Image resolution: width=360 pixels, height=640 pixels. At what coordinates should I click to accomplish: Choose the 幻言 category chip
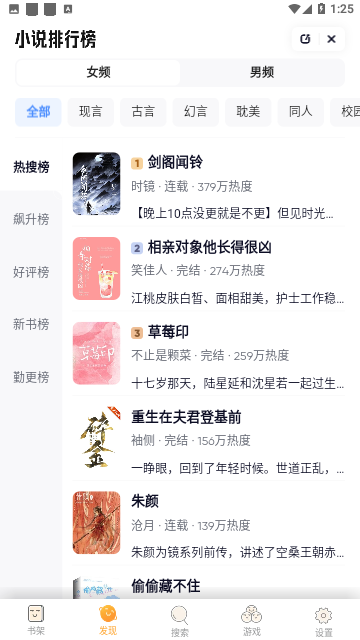point(196,112)
